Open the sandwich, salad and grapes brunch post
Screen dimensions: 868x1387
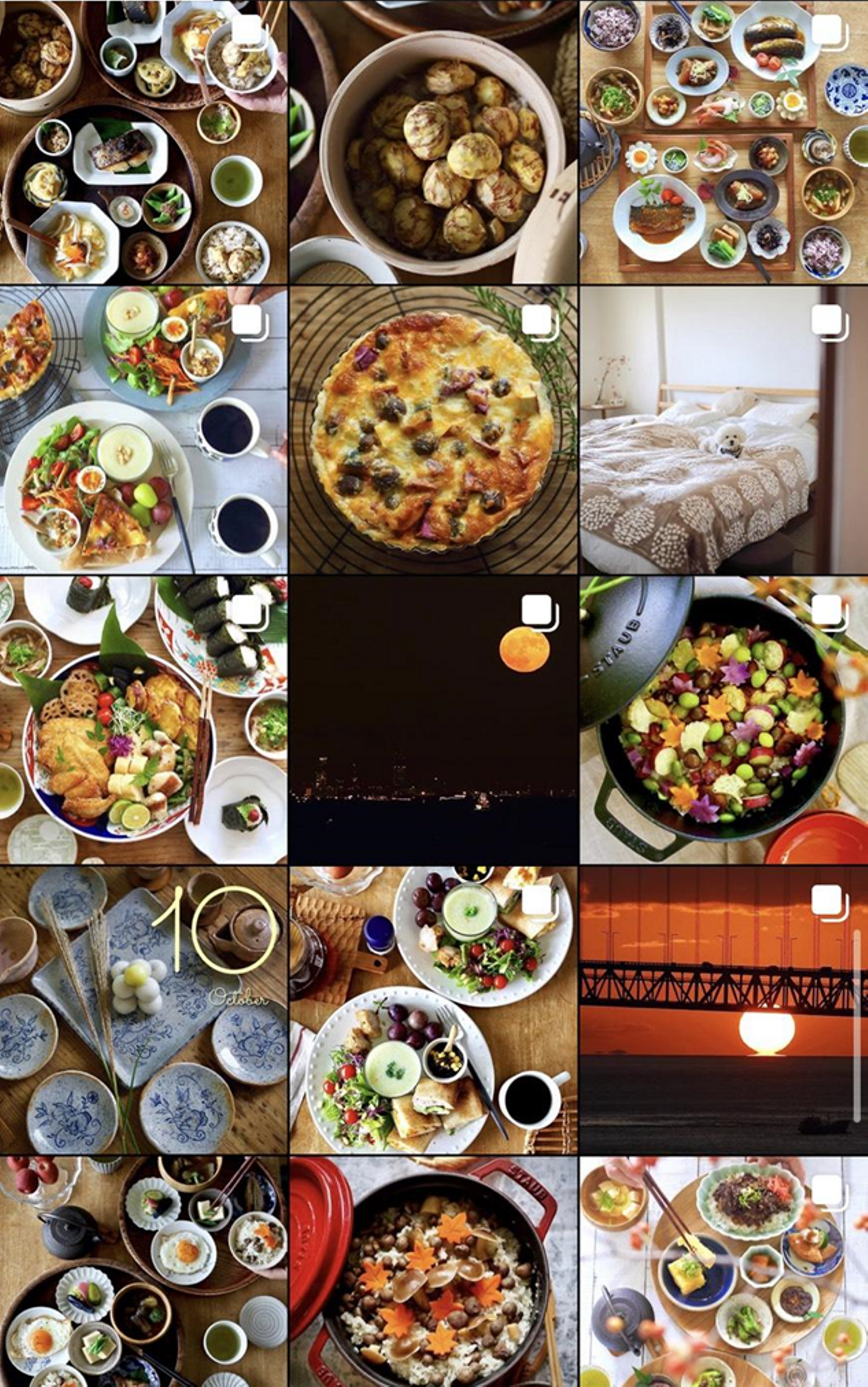[x=433, y=1011]
